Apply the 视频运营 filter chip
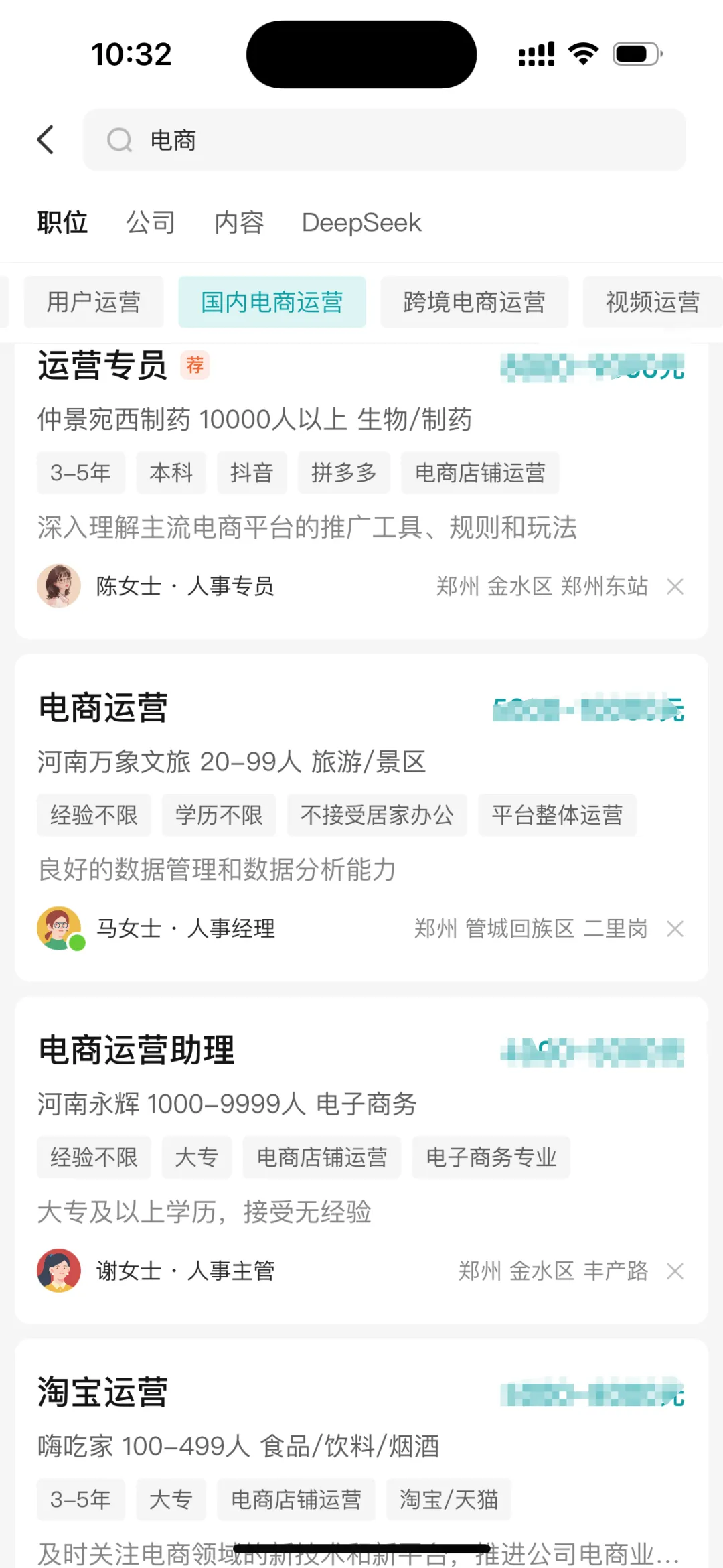This screenshot has width=723, height=1568. tap(652, 302)
